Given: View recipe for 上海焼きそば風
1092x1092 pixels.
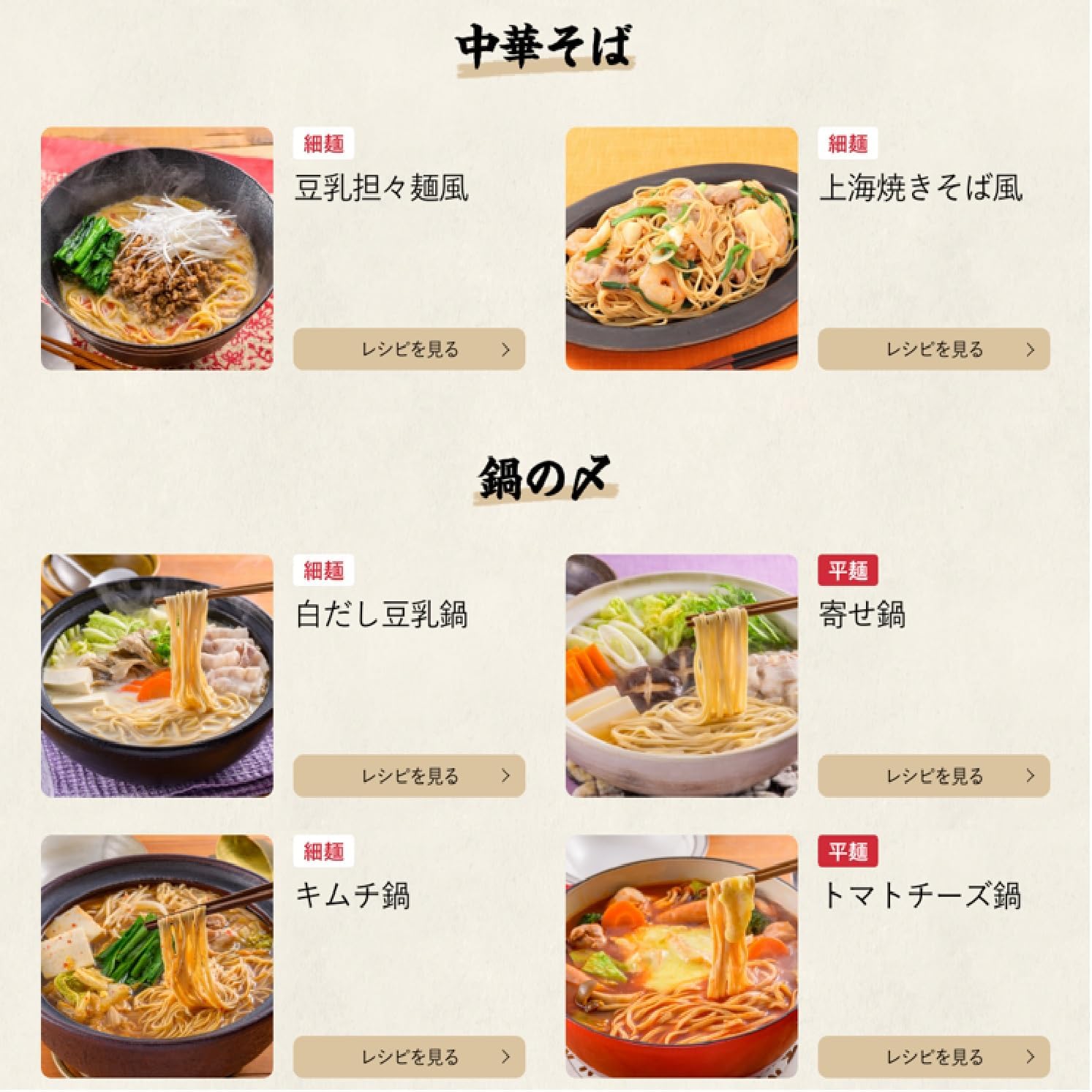Looking at the screenshot, I should click(x=933, y=349).
